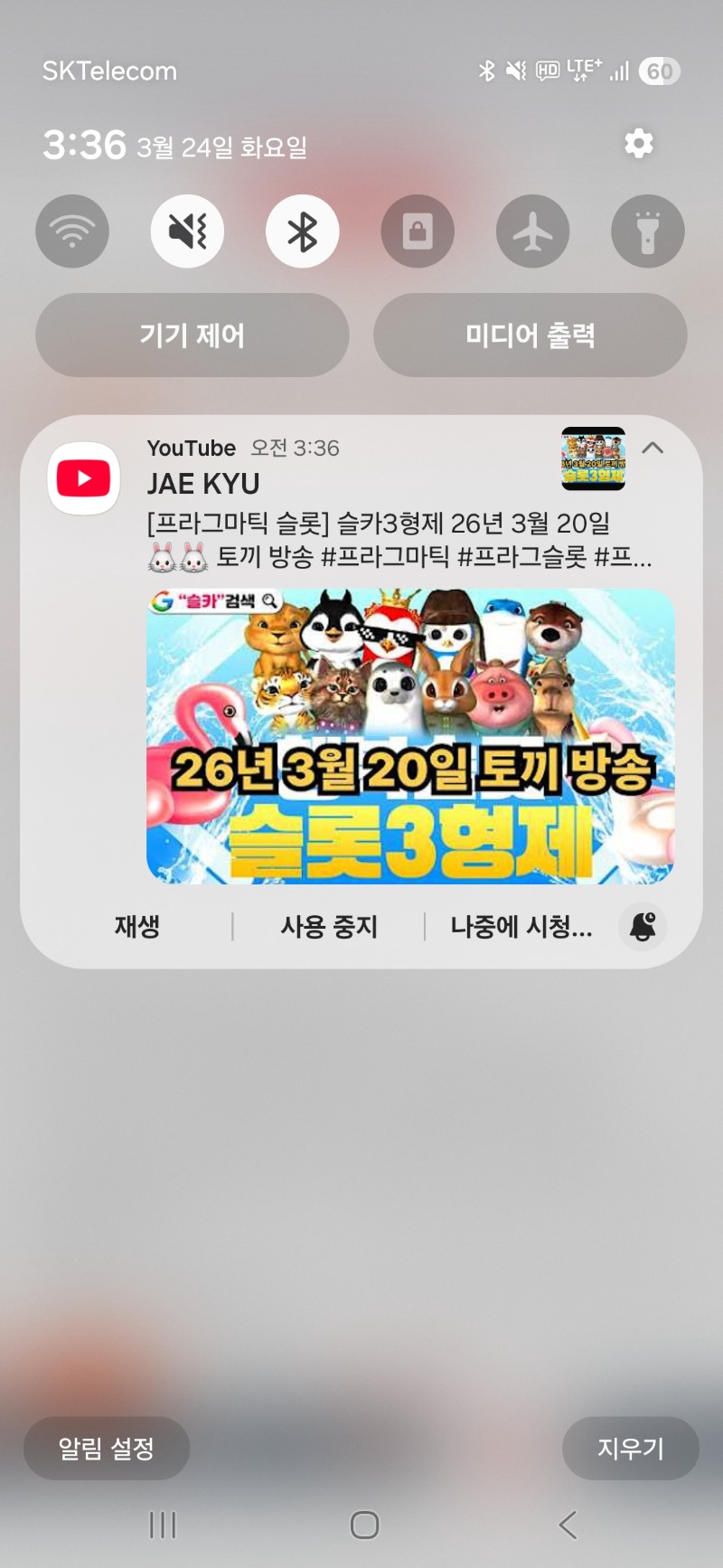Go to the home screen
This screenshot has width=723, height=1568.
[364, 1525]
